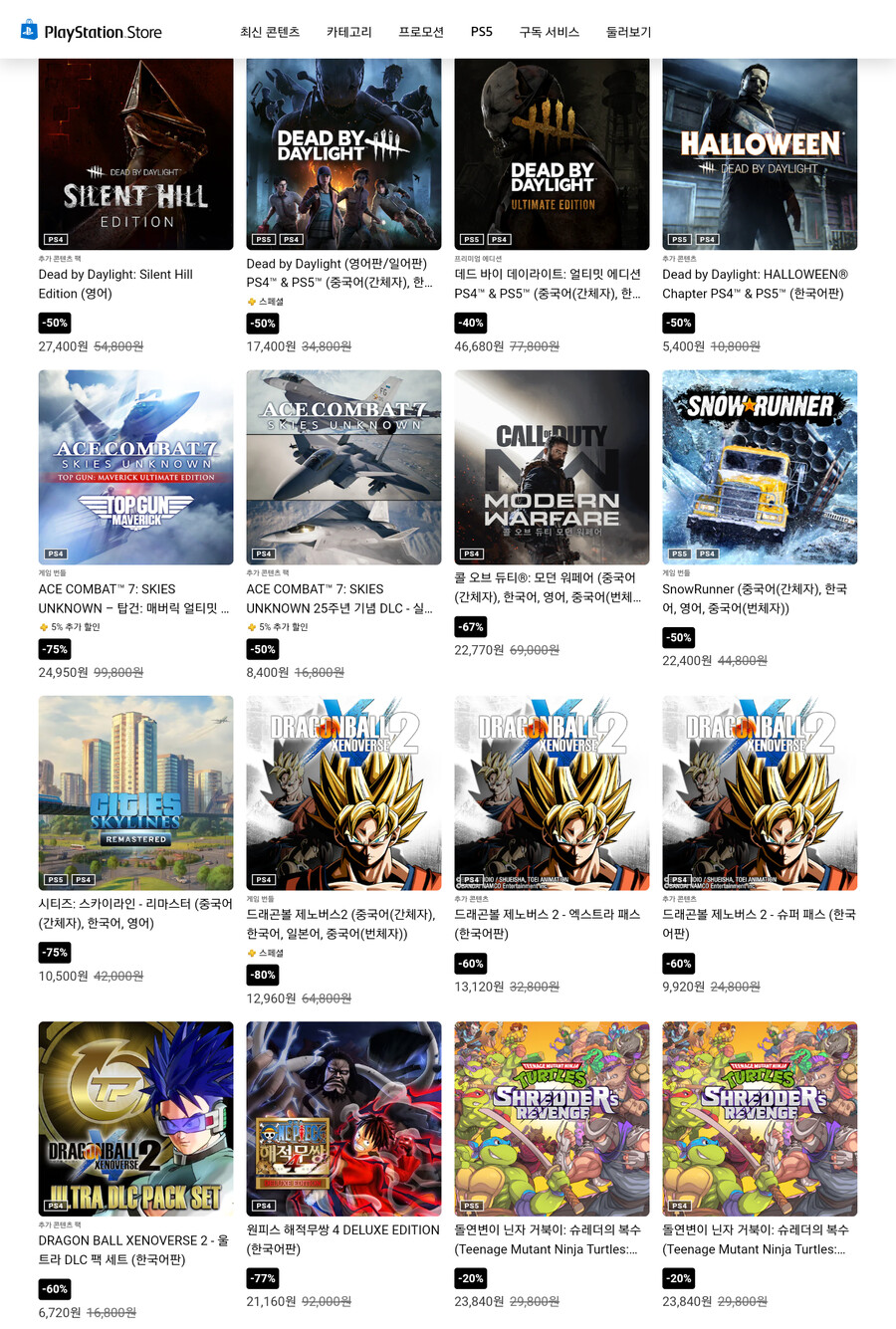Open 드래곤볼 제노버스 2 - 슈퍼 패스
Screen dimensions: 896x1329
pos(760,791)
